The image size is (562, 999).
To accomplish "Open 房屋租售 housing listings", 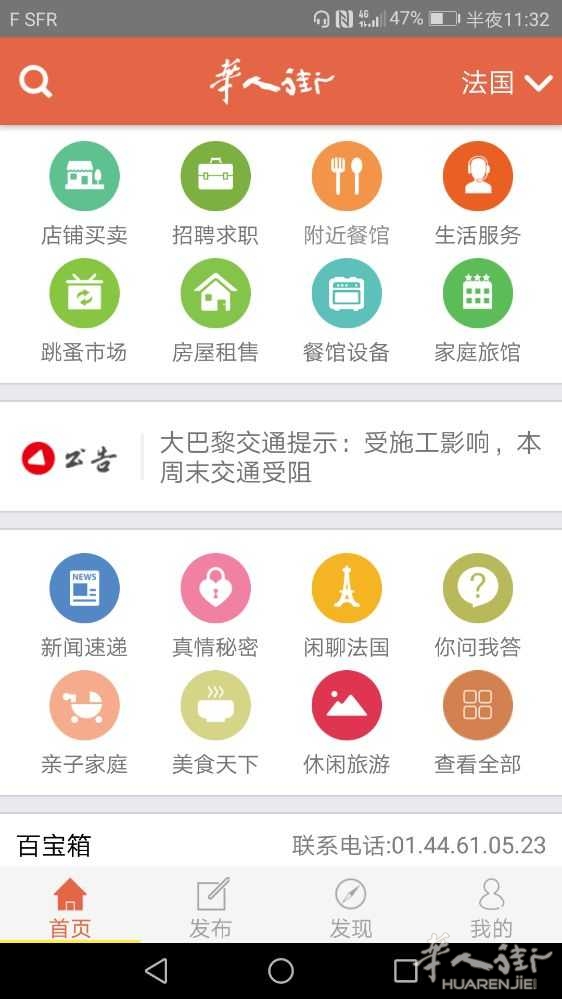I will coord(215,311).
